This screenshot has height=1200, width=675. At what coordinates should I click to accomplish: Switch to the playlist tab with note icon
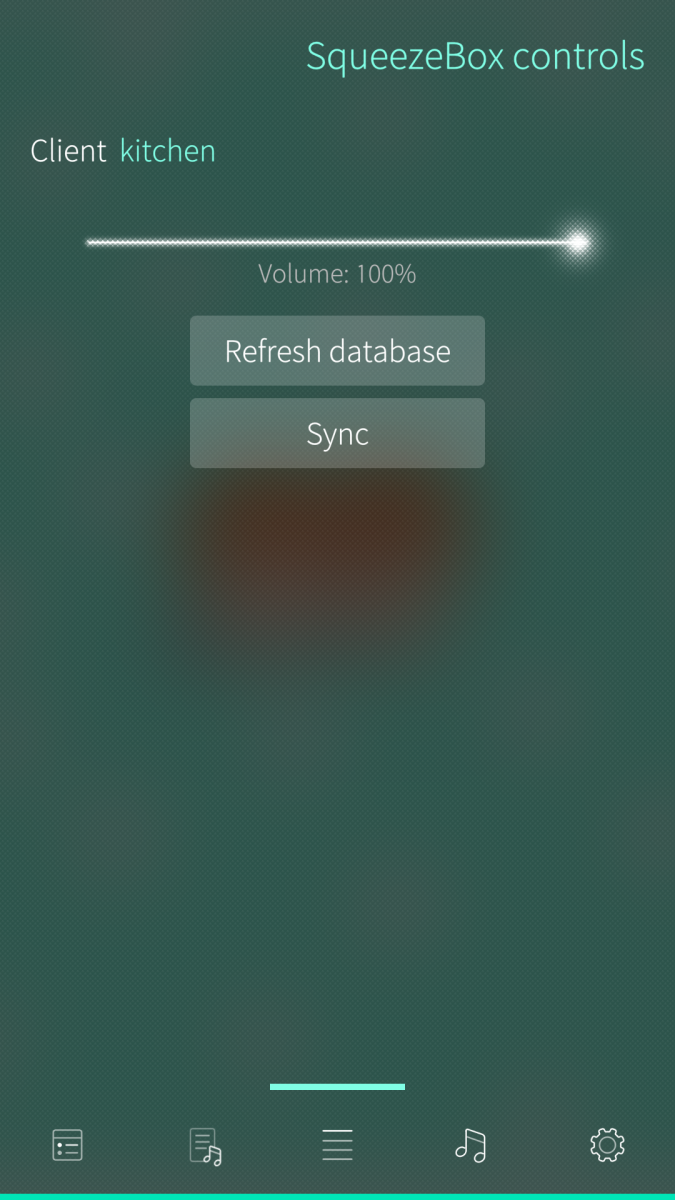point(204,1145)
